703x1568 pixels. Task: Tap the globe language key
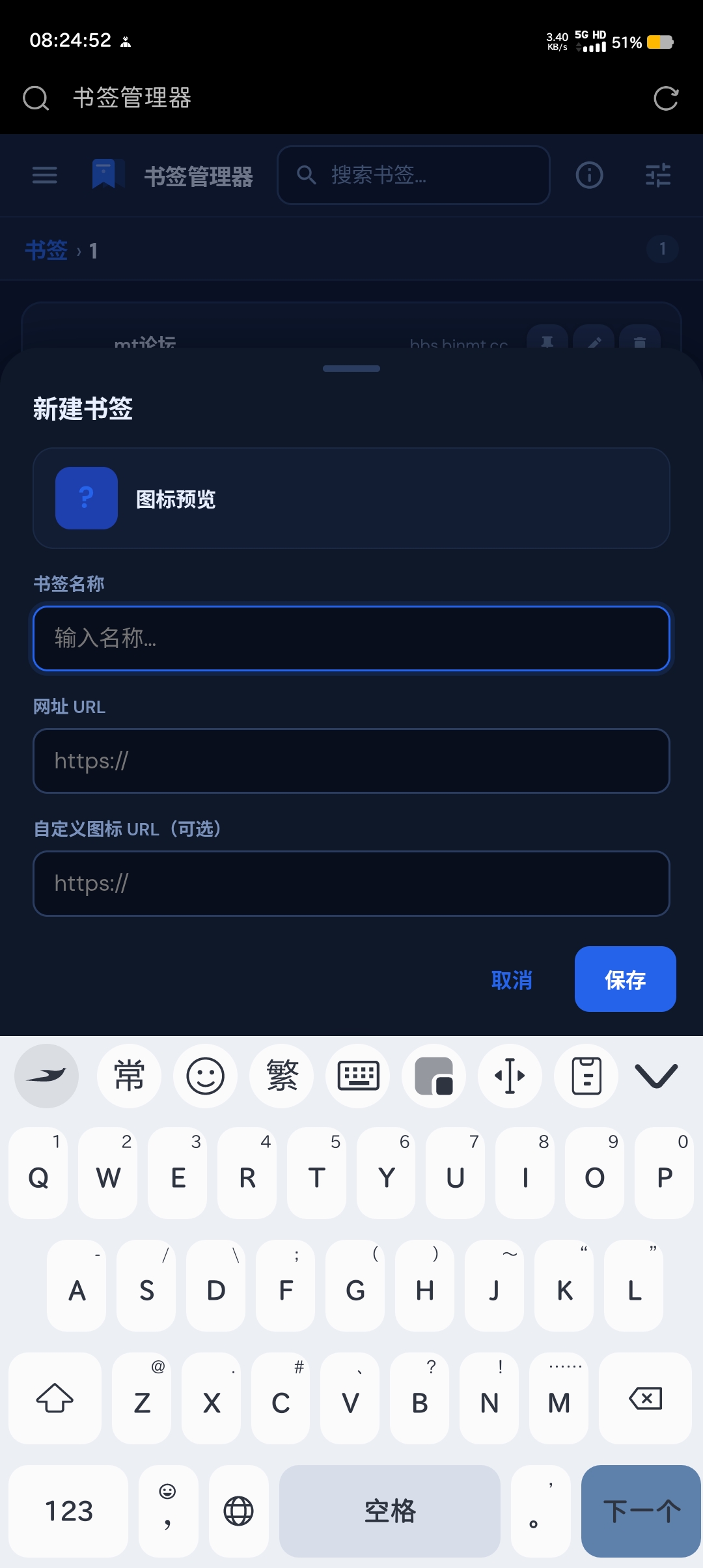click(x=238, y=1511)
